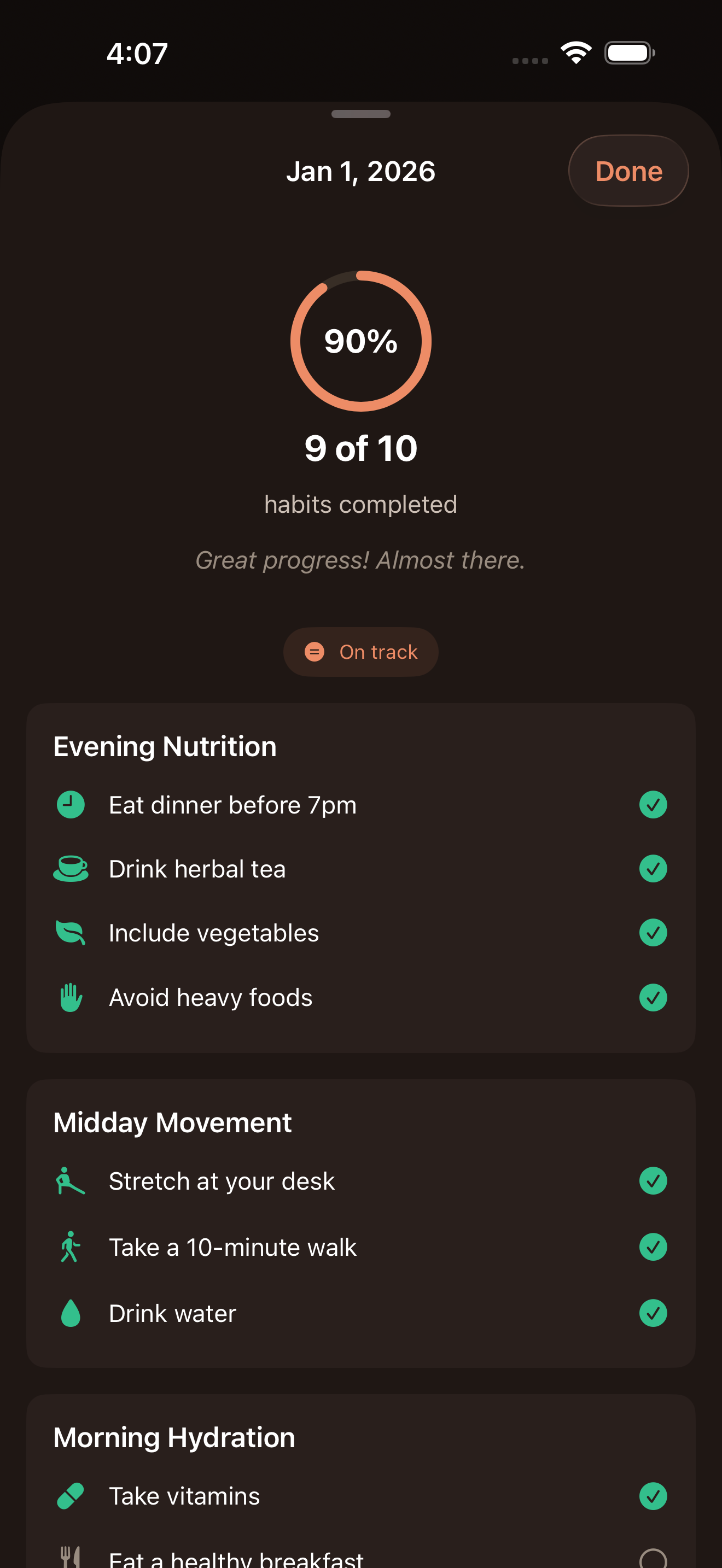
Task: Tap Done to close the summary
Action: (627, 171)
